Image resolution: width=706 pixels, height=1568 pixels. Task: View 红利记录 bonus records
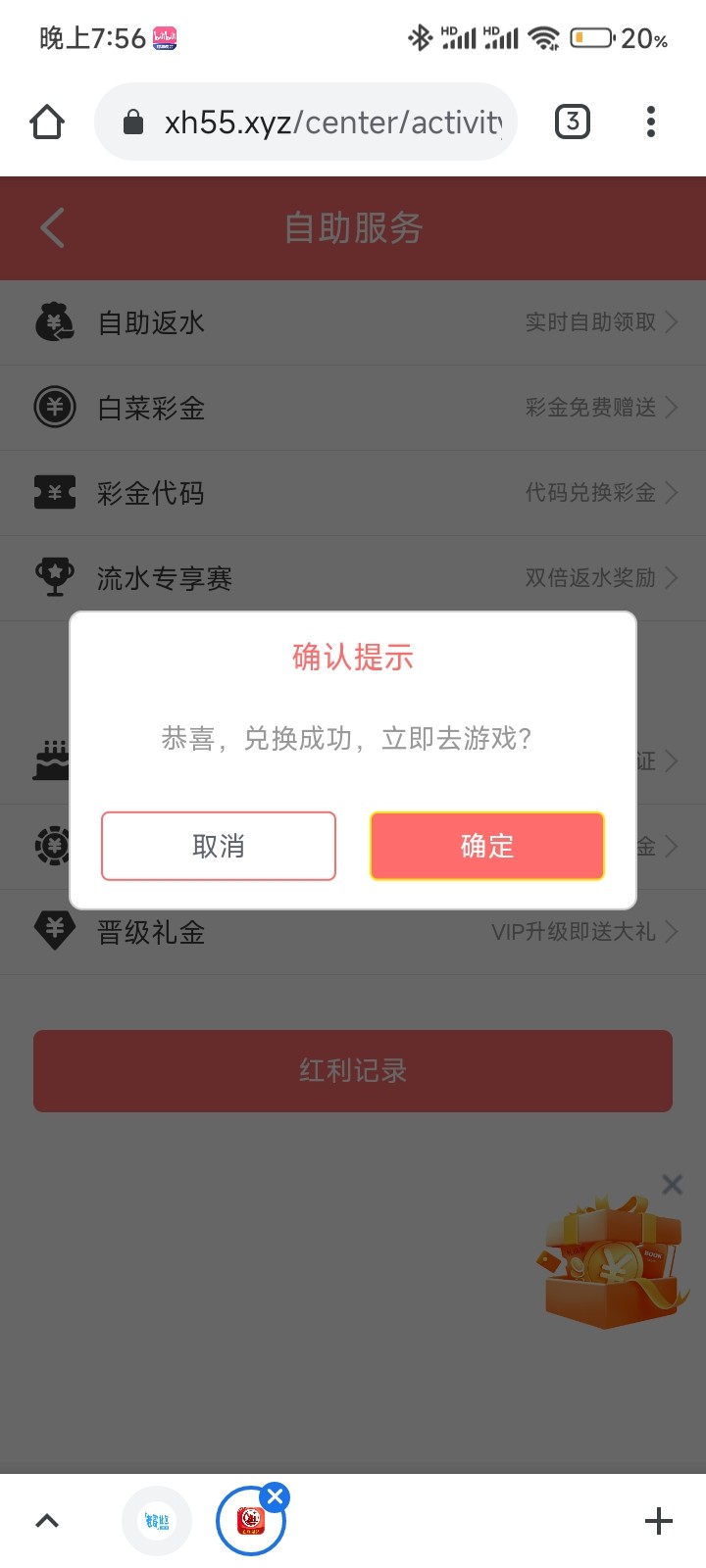[x=353, y=1070]
